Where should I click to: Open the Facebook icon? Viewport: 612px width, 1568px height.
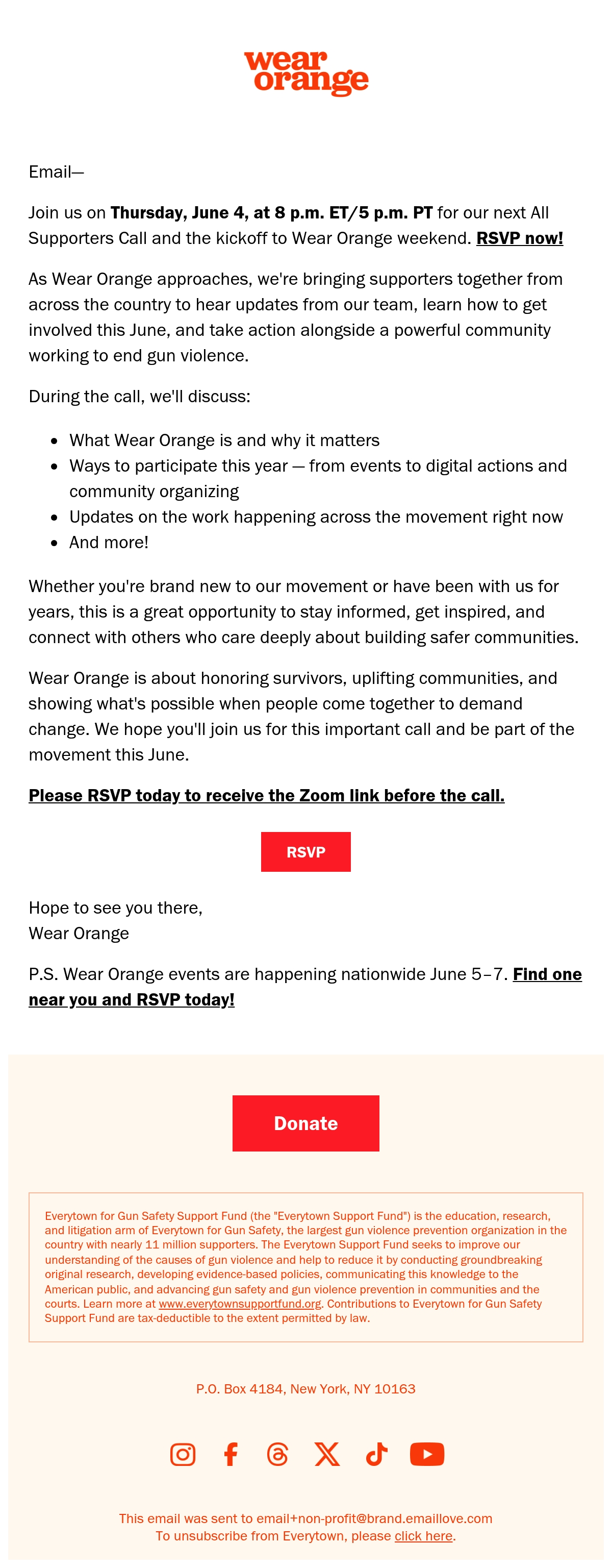pos(231,1454)
